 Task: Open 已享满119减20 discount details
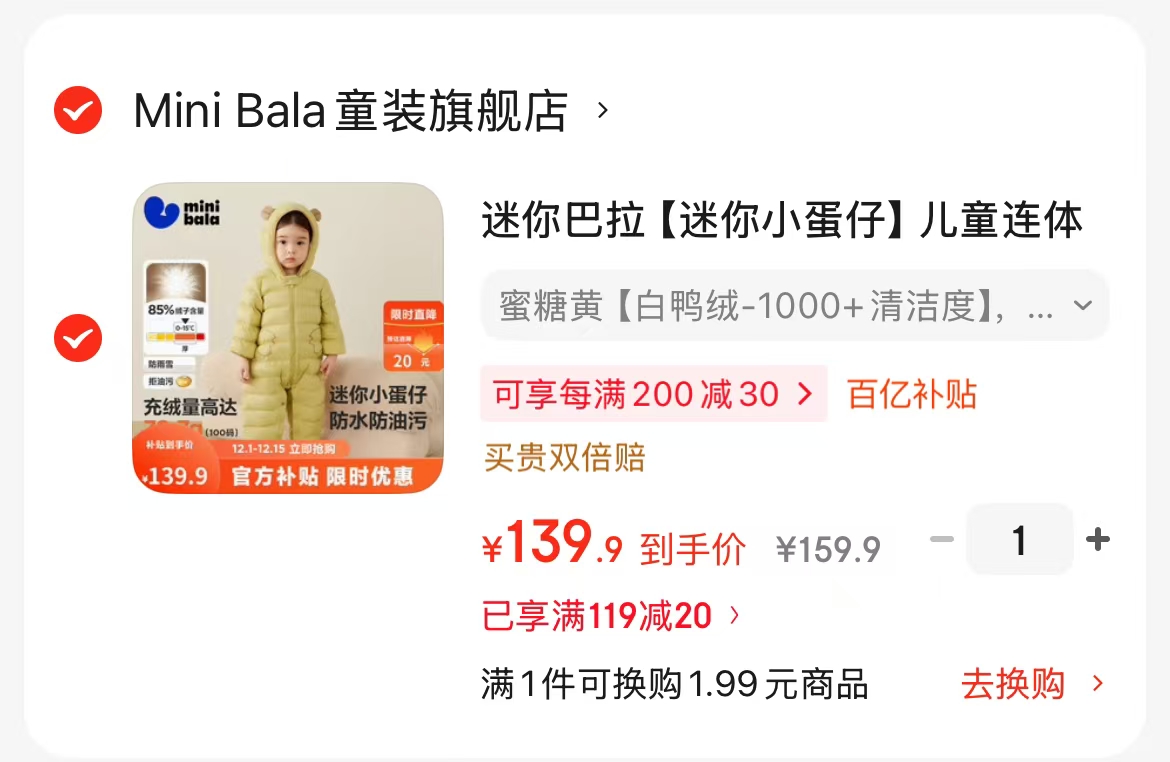point(610,615)
